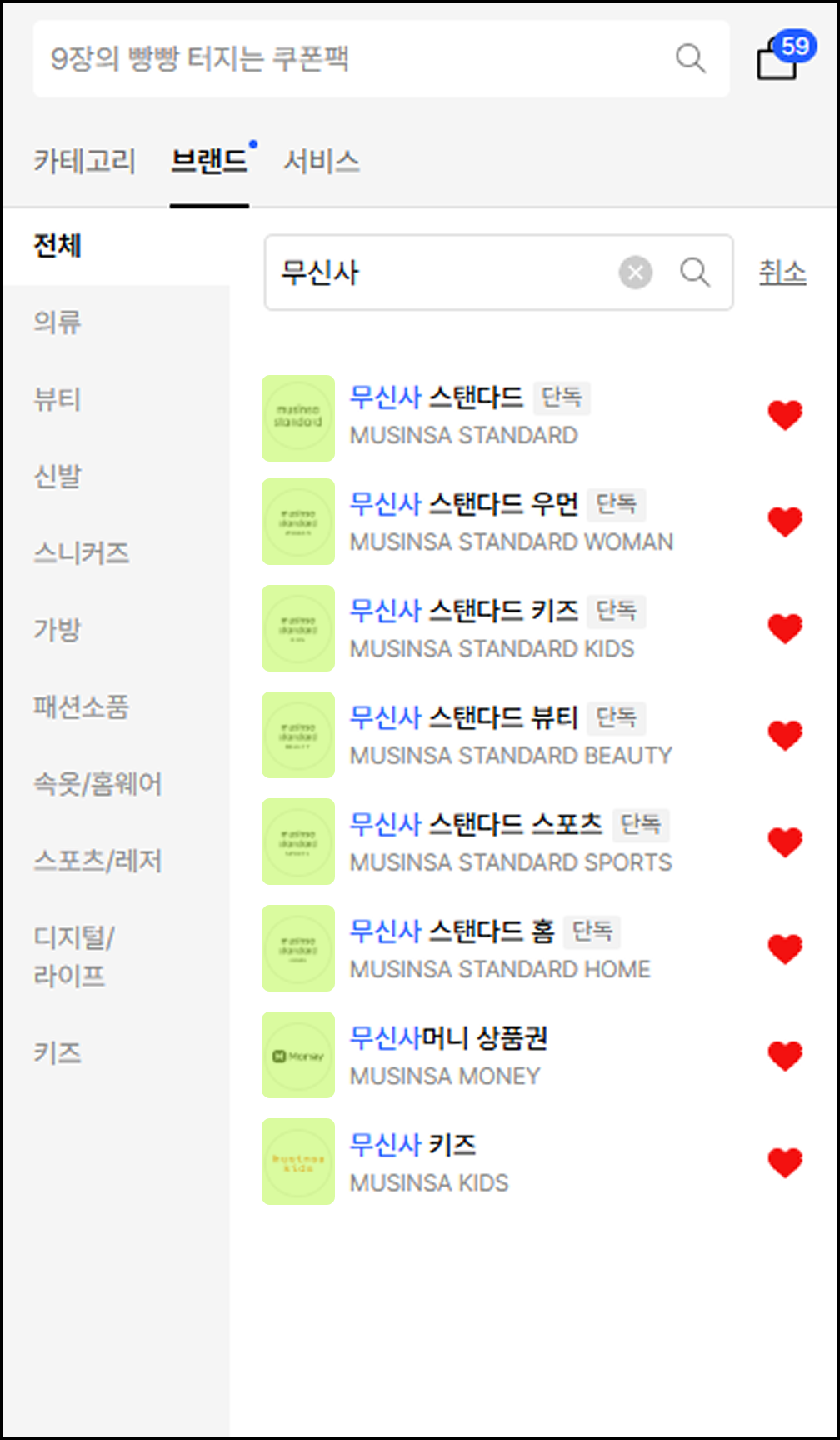Clear the 무신사 brand search text
Image resolution: width=840 pixels, height=1440 pixels.
(635, 272)
